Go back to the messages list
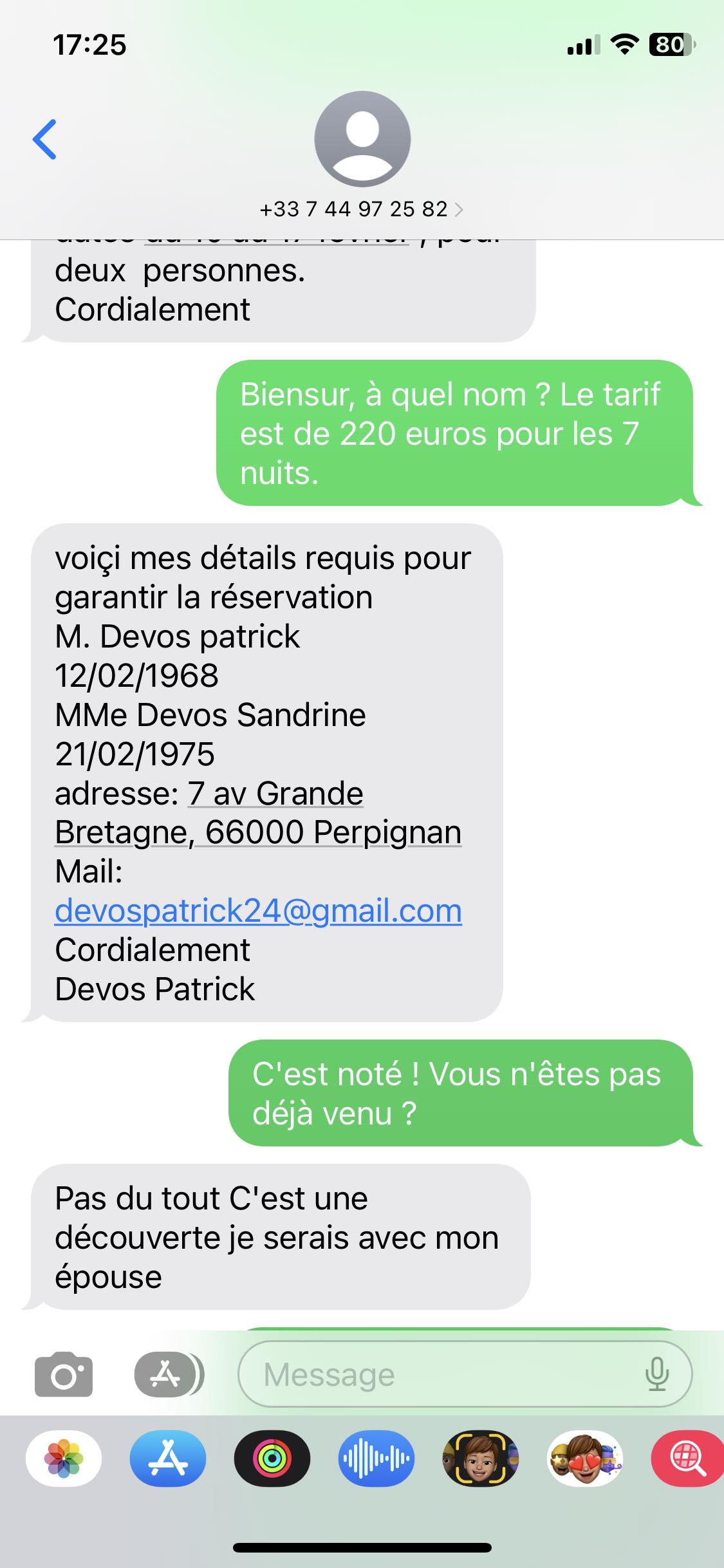 (x=44, y=139)
